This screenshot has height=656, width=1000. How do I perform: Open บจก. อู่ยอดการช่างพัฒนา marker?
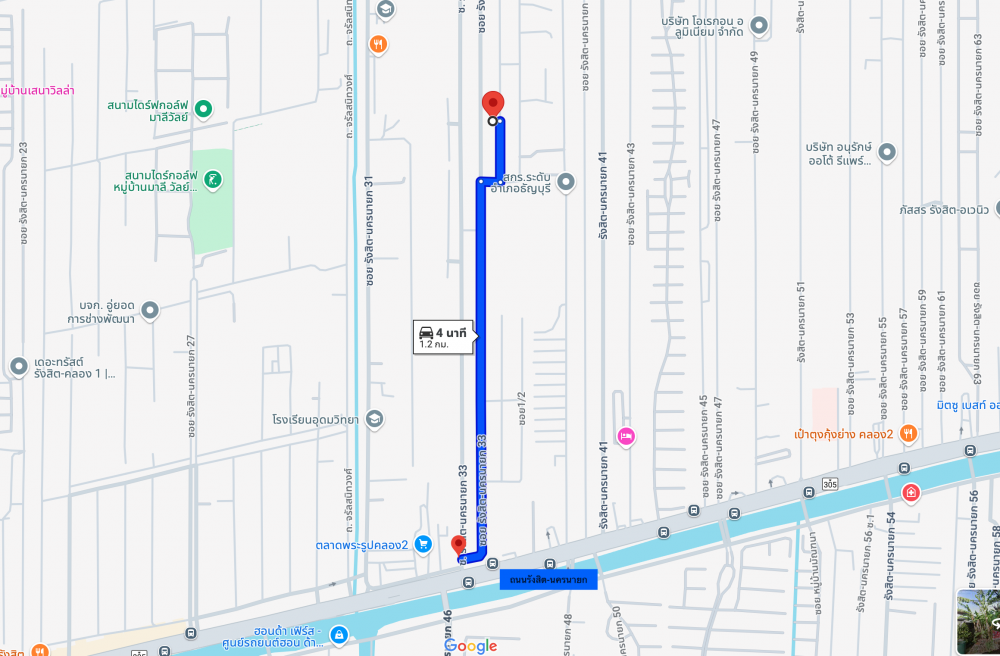click(x=150, y=310)
